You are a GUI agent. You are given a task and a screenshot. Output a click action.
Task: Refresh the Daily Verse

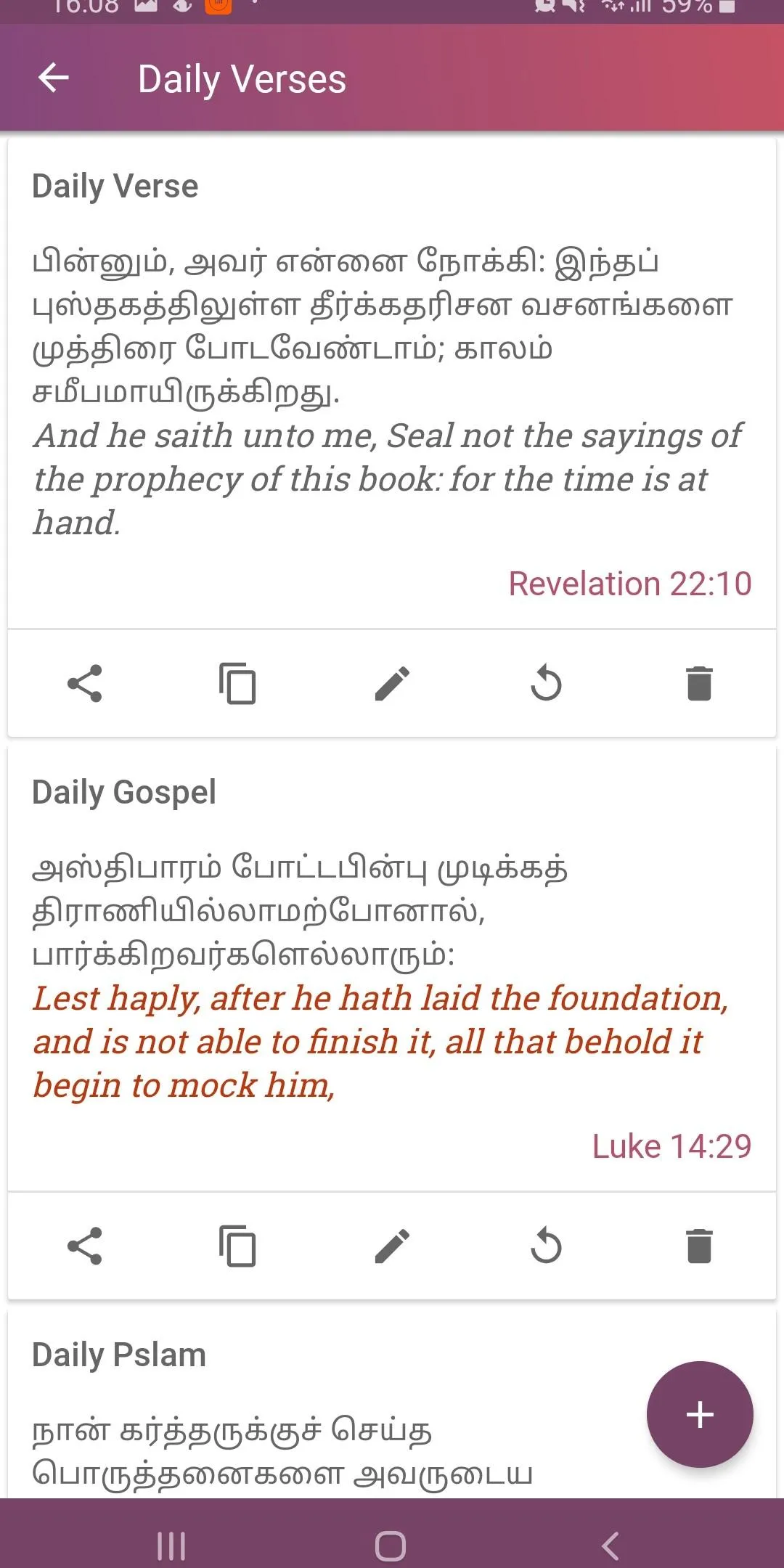[547, 682]
